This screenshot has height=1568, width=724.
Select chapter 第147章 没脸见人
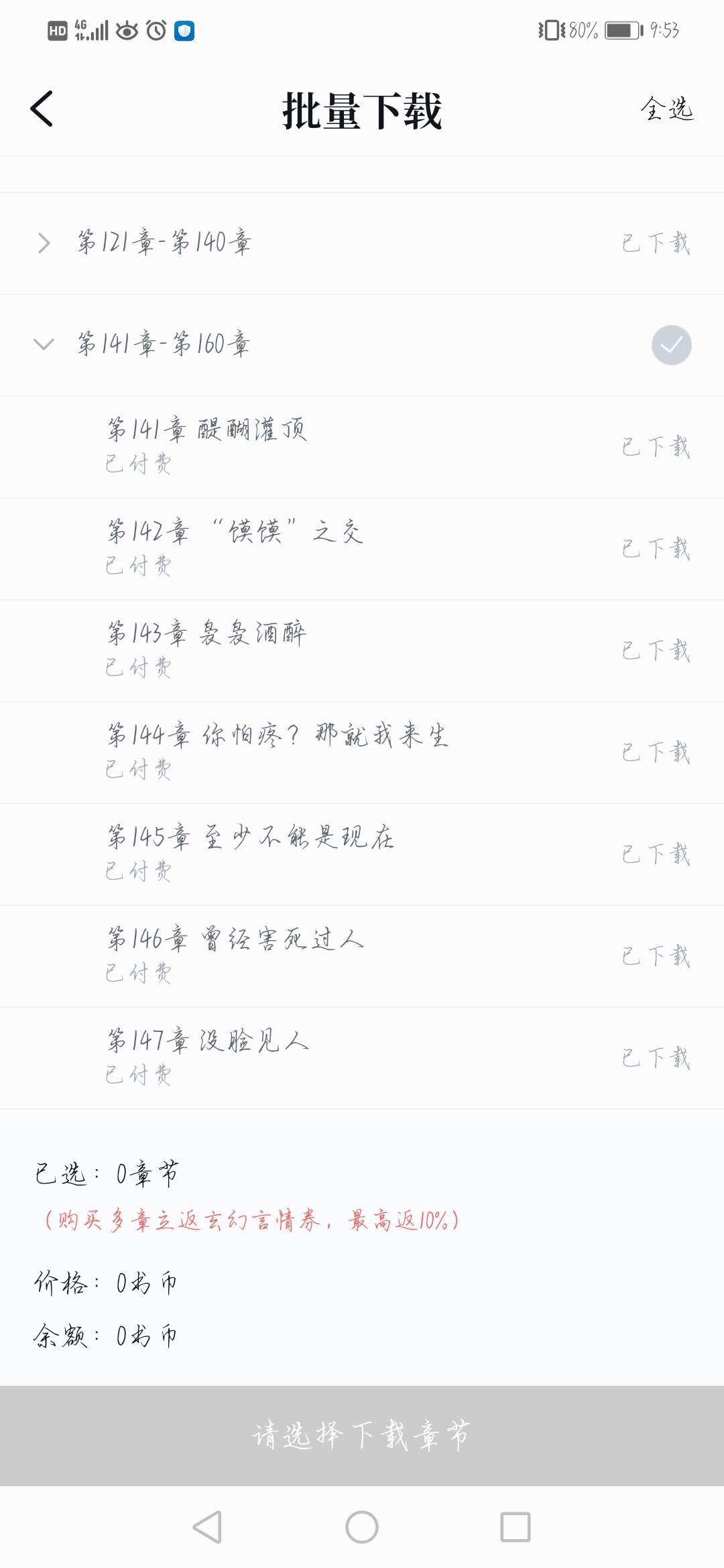(362, 1058)
